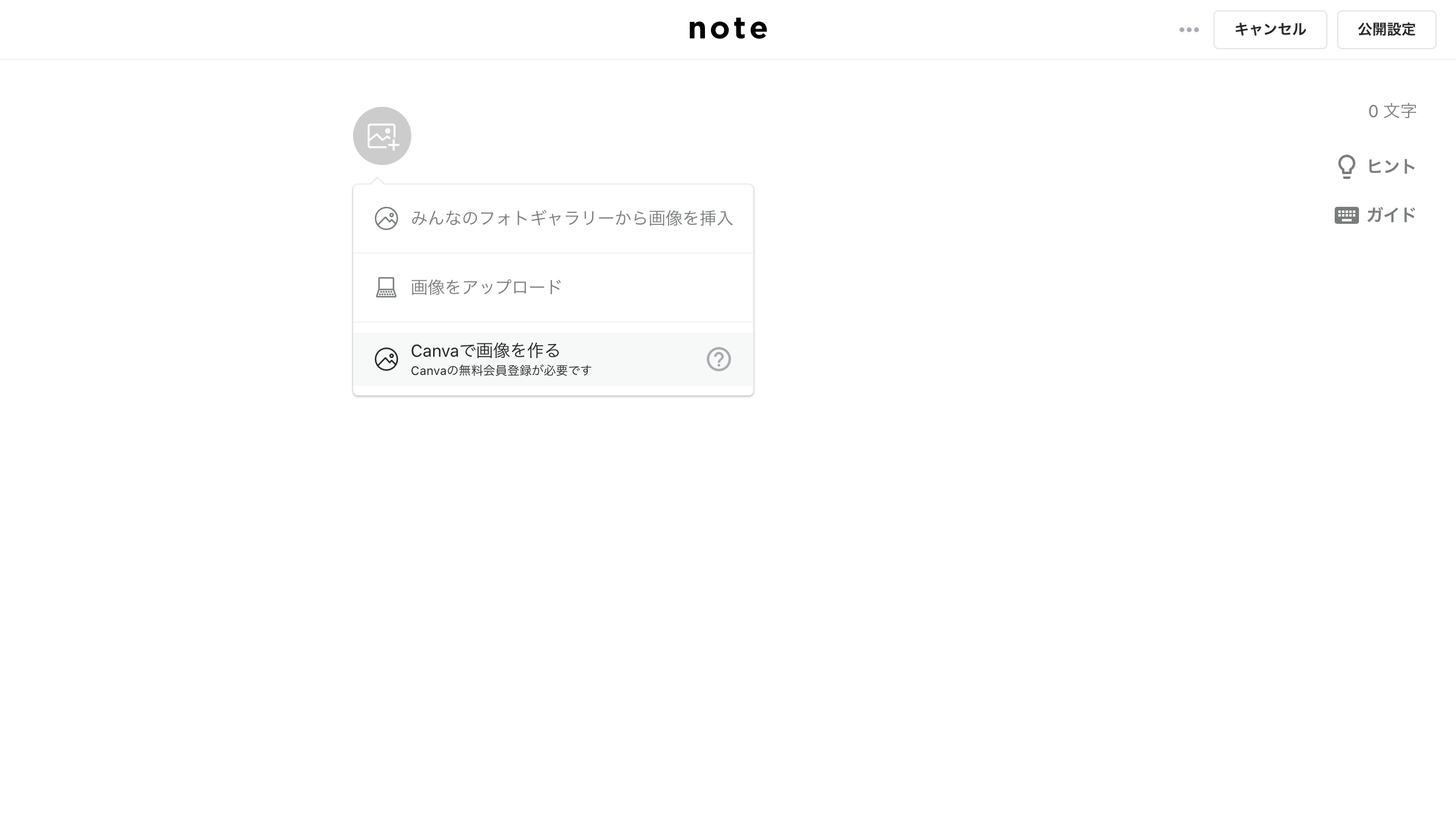Screen dimensions: 1456x819
Task: Show ヒント writing hints
Action: click(1376, 166)
